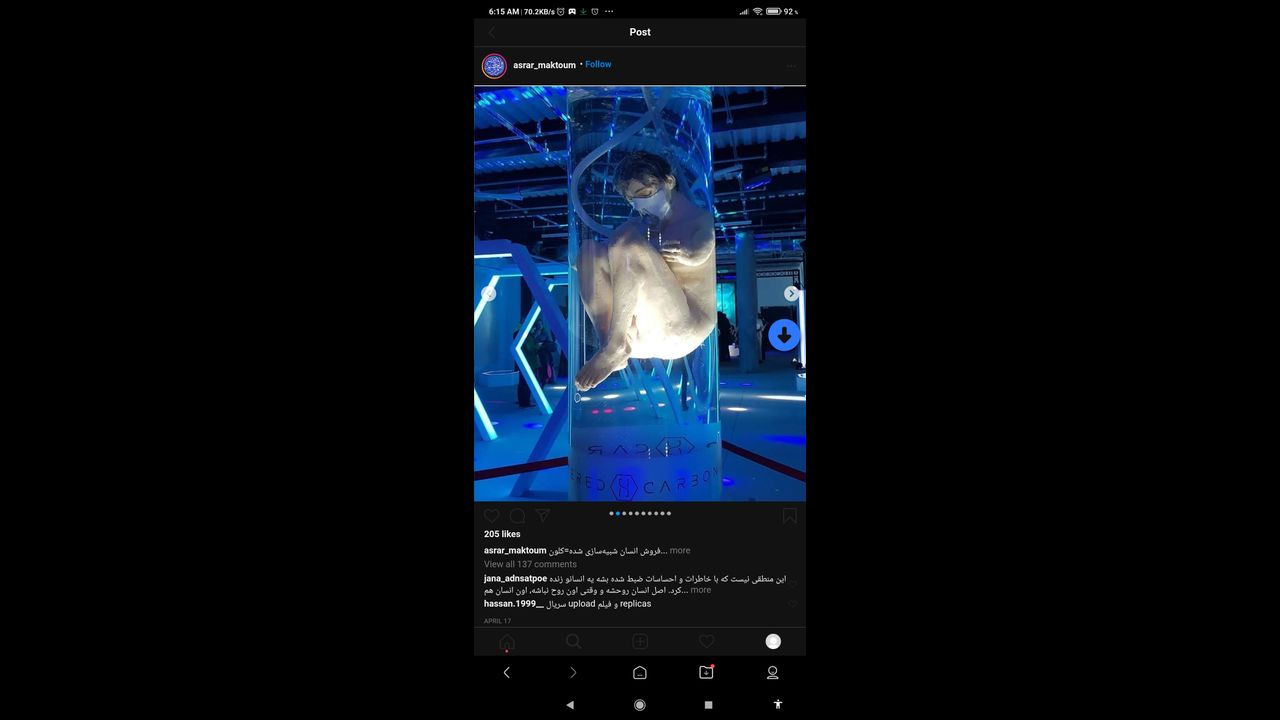Open the Search tab
The height and width of the screenshot is (720, 1280).
(x=573, y=642)
